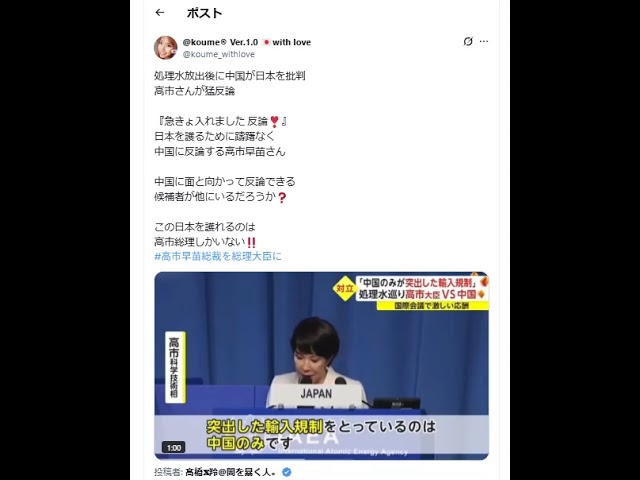Play the embedded Takaichi video
This screenshot has width=640, height=480.
[x=321, y=365]
